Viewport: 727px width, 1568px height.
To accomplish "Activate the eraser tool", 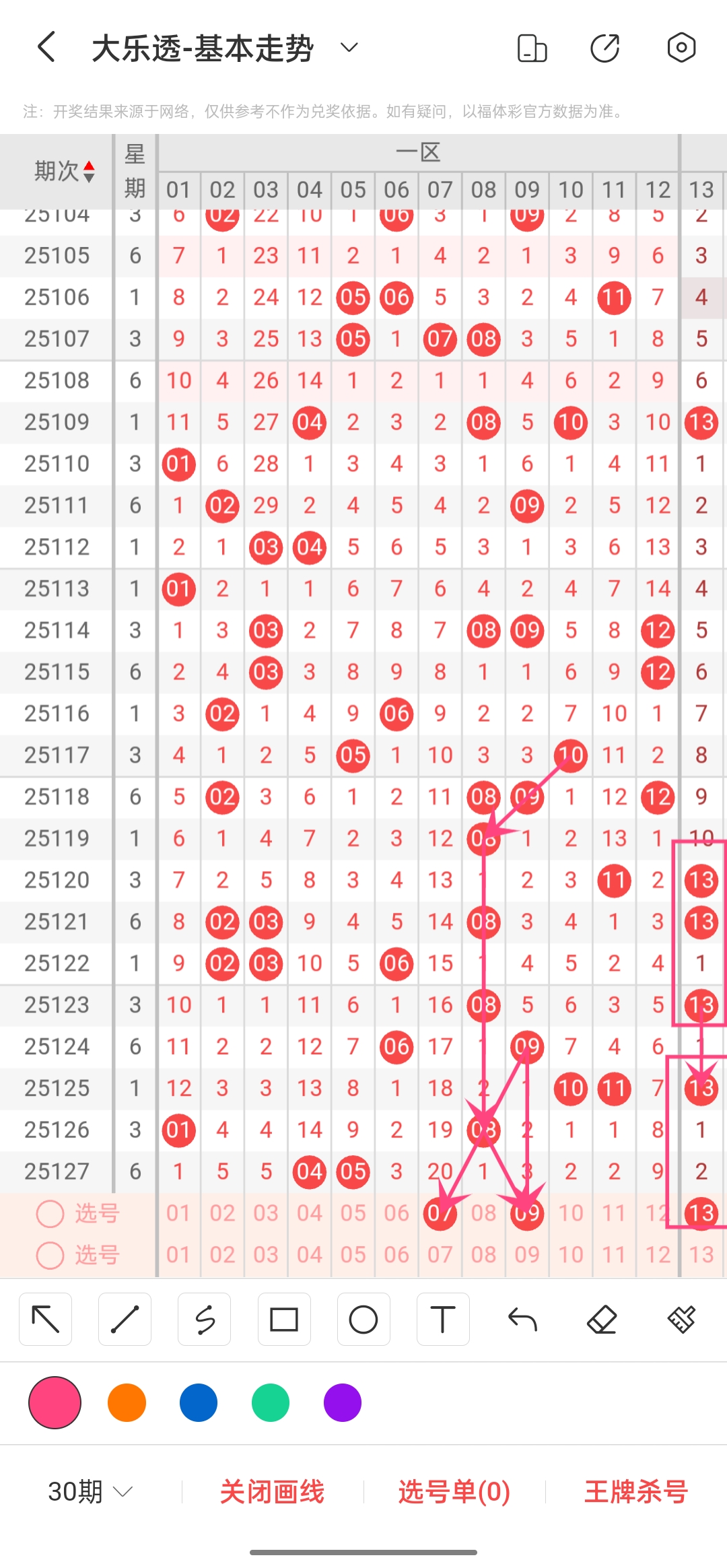I will coord(602,1319).
